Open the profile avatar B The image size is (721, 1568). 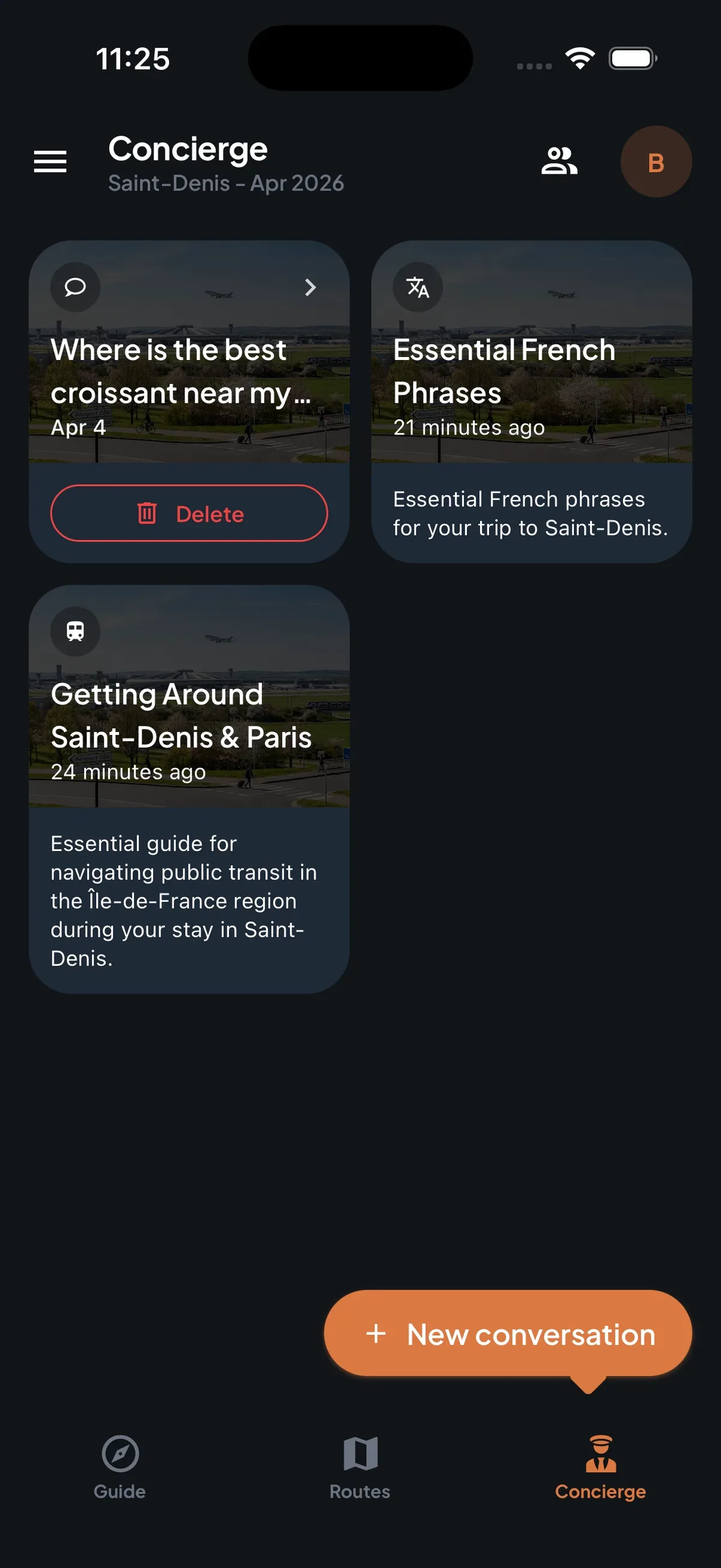[x=656, y=162]
